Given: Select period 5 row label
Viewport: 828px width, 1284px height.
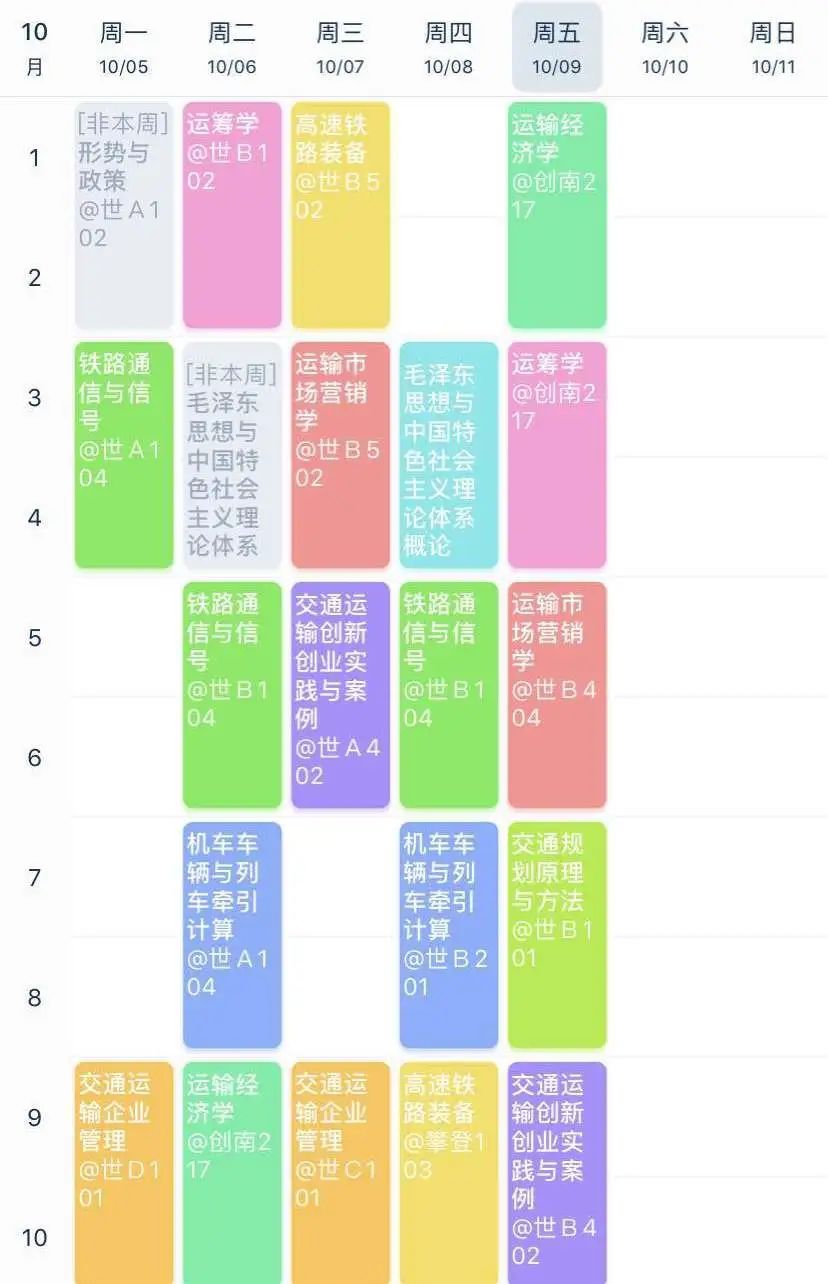Looking at the screenshot, I should [x=37, y=638].
